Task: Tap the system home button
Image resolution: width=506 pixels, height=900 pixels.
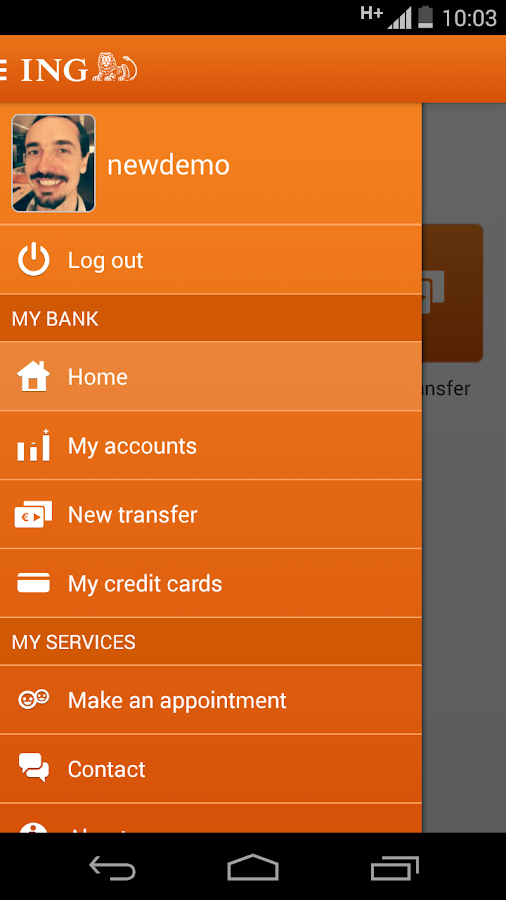Action: [252, 867]
